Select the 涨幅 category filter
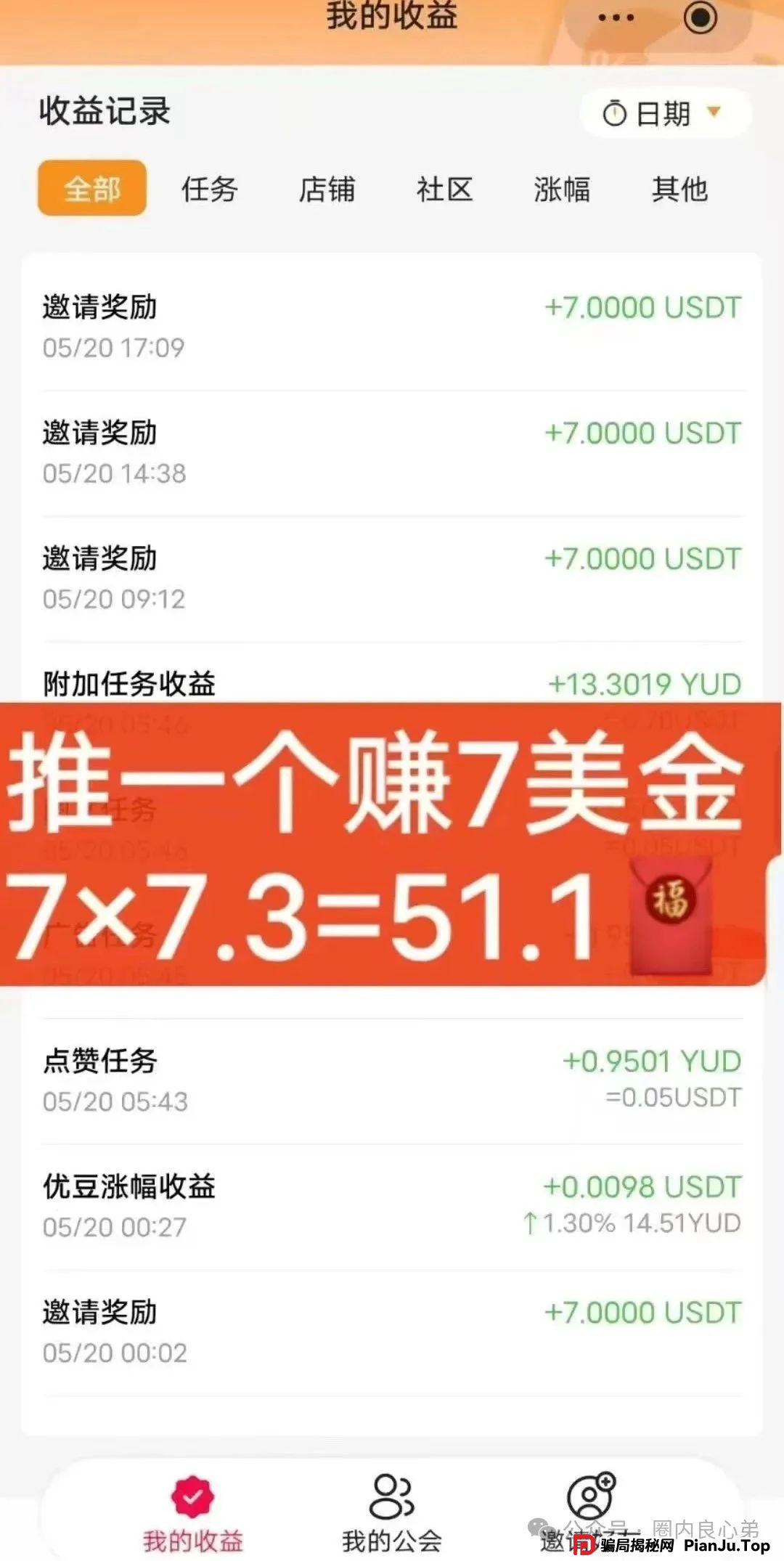784x1561 pixels. pos(563,190)
